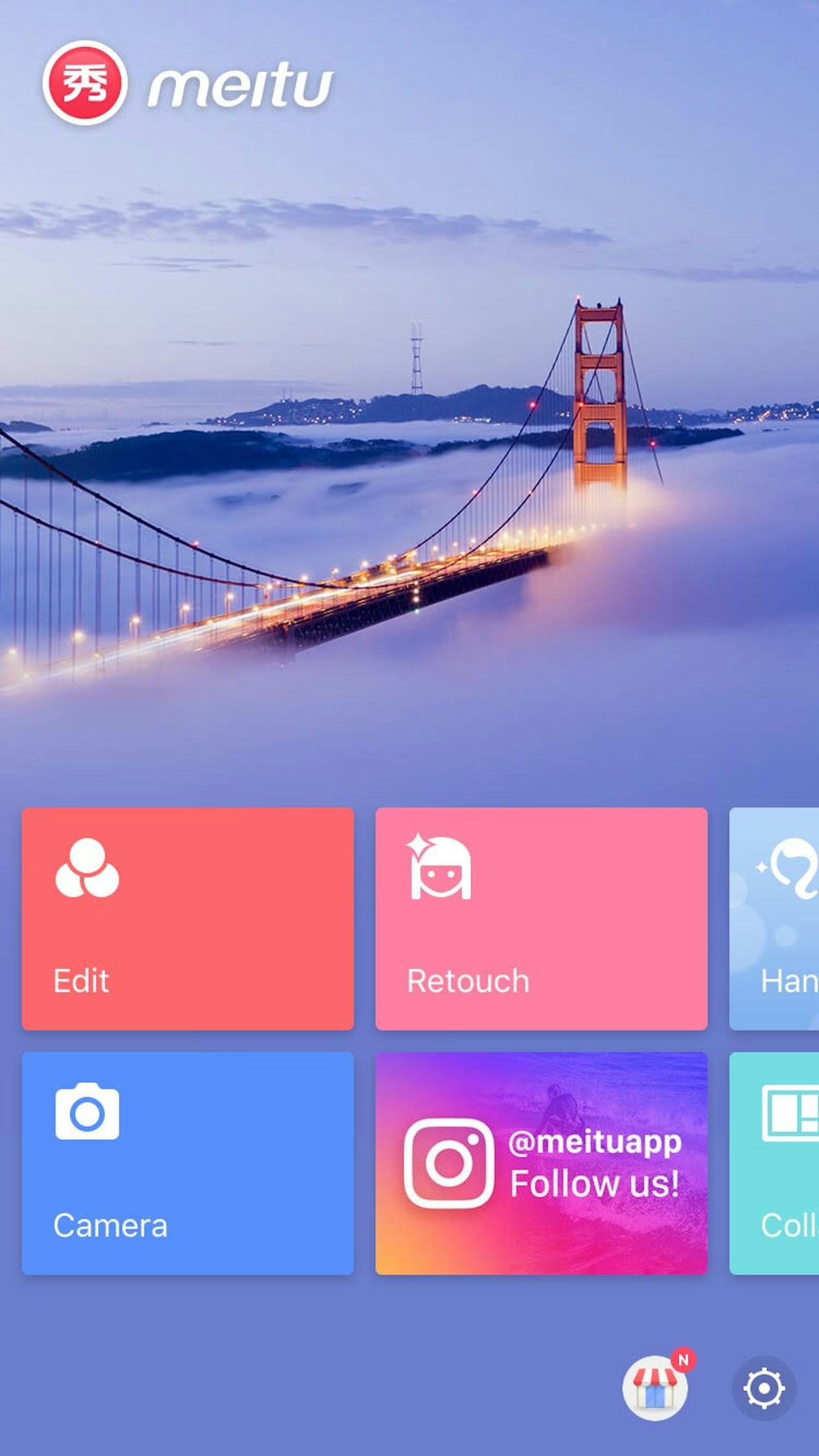Tap the Camera label text
The width and height of the screenshot is (819, 1456).
pyautogui.click(x=110, y=1226)
